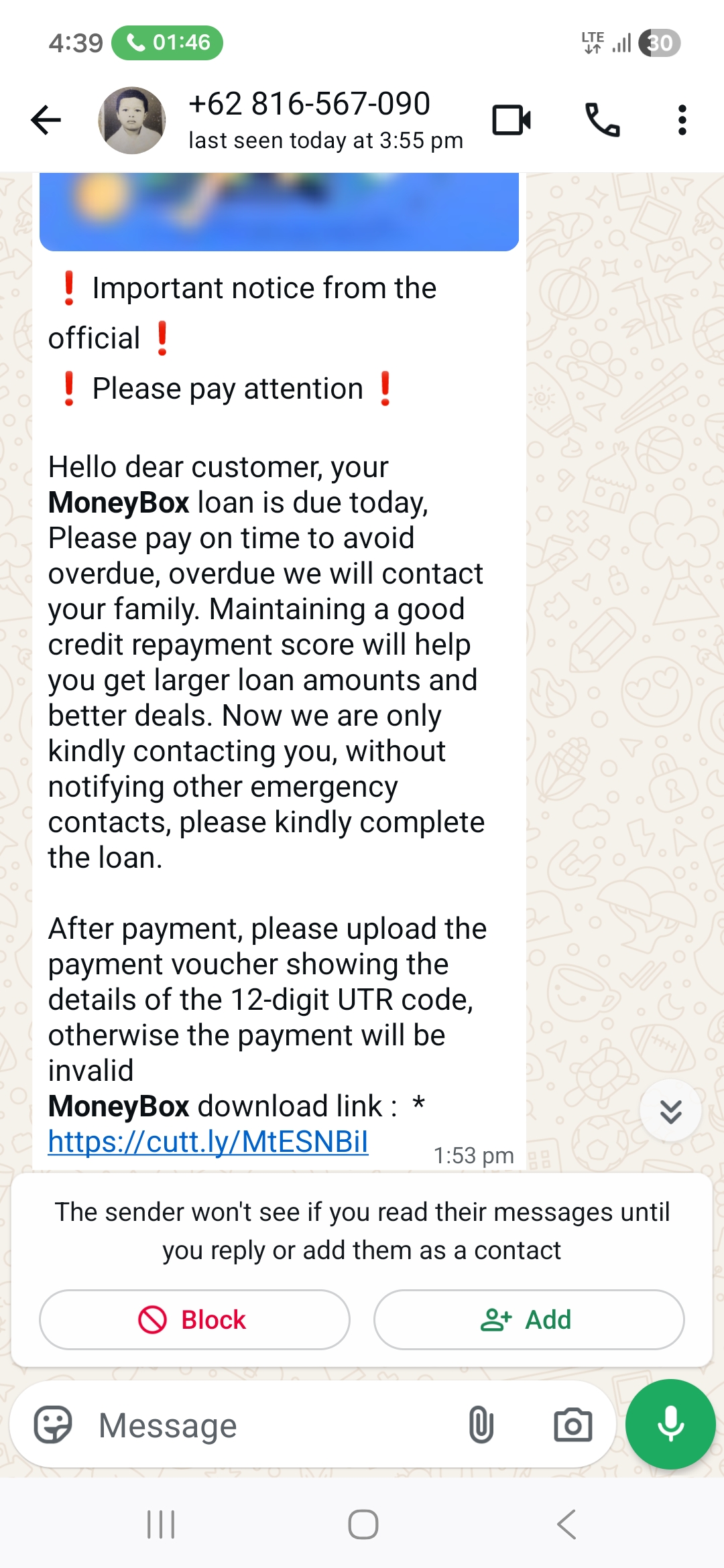Go to the home screen
724x1568 pixels.
[363, 1524]
